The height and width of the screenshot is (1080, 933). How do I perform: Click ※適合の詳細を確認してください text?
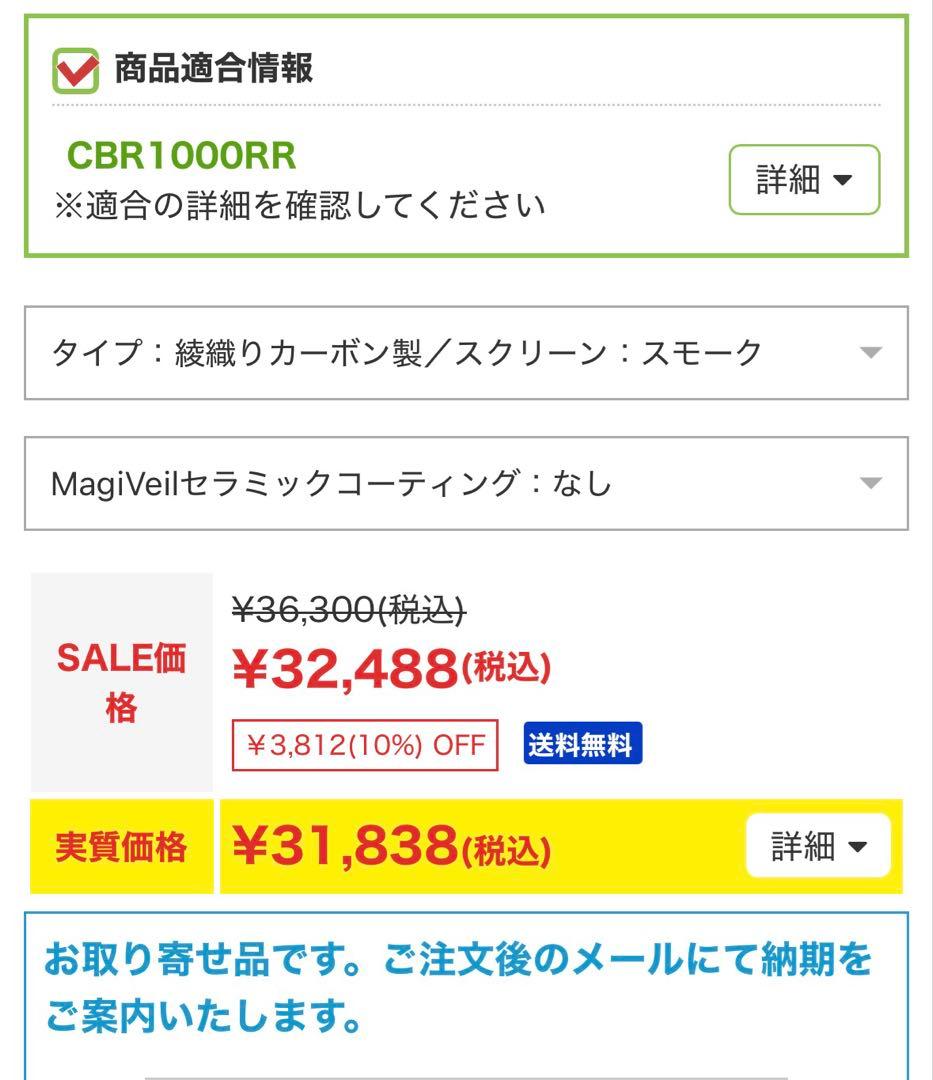[x=300, y=203]
